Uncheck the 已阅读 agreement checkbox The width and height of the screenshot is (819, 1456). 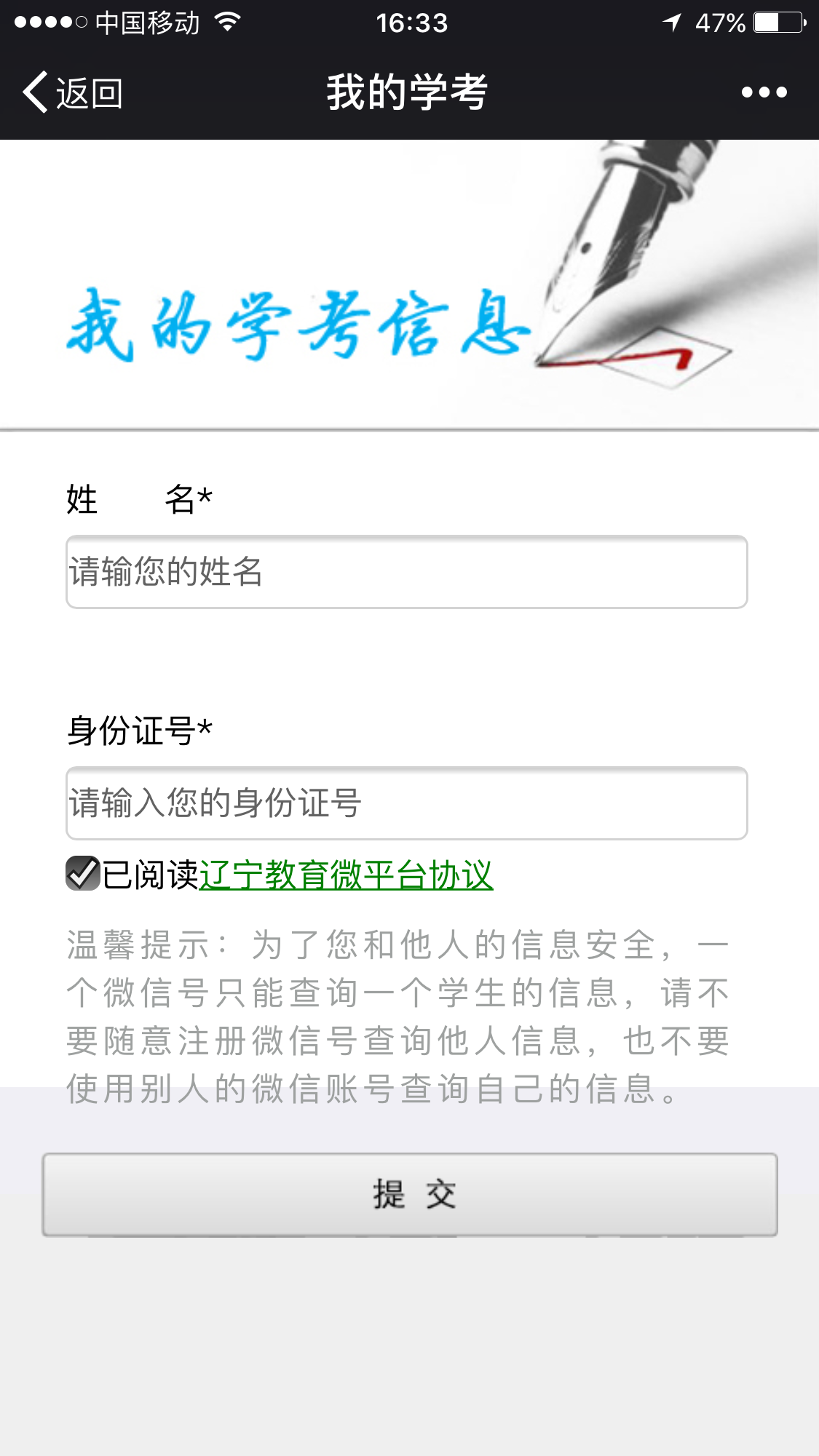pos(83,873)
